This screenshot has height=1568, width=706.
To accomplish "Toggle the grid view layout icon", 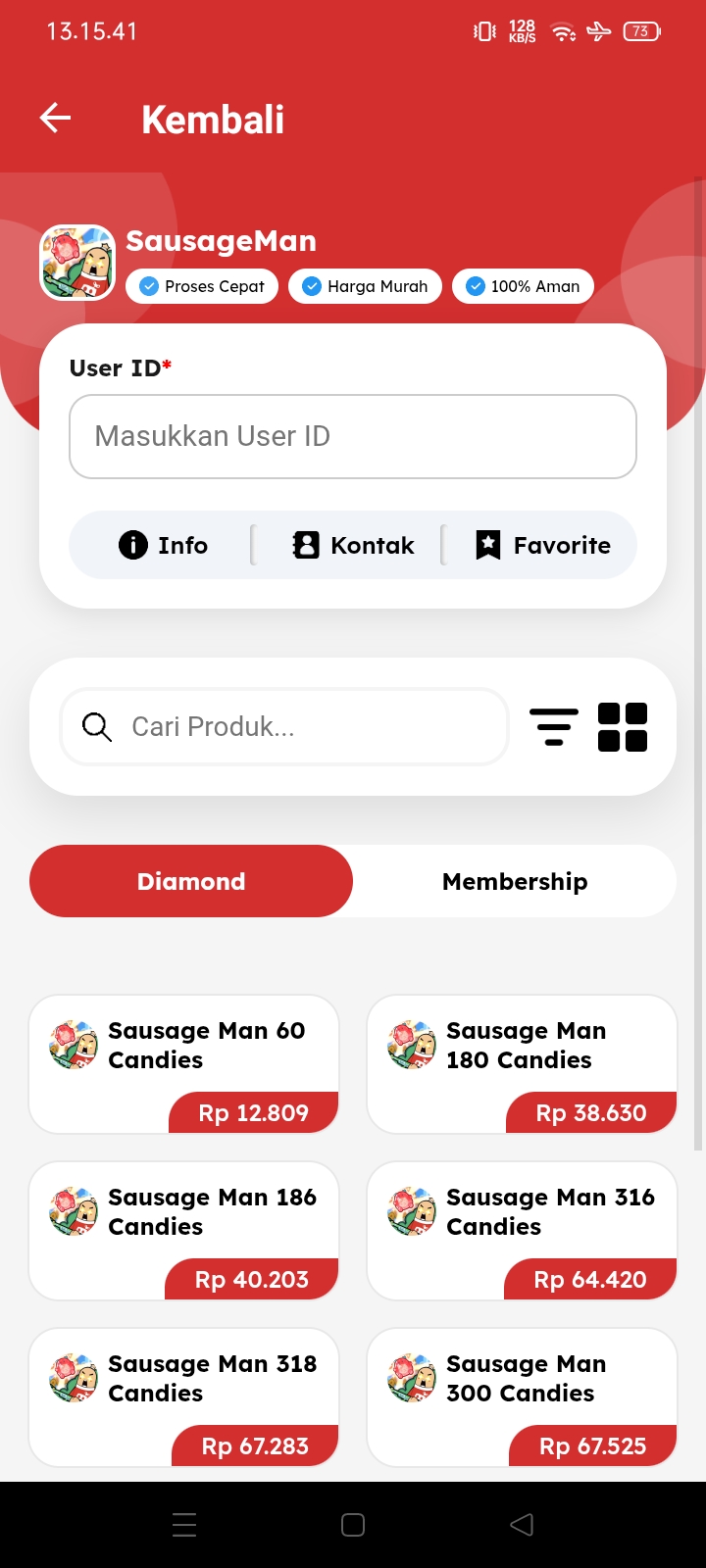I will tap(623, 726).
